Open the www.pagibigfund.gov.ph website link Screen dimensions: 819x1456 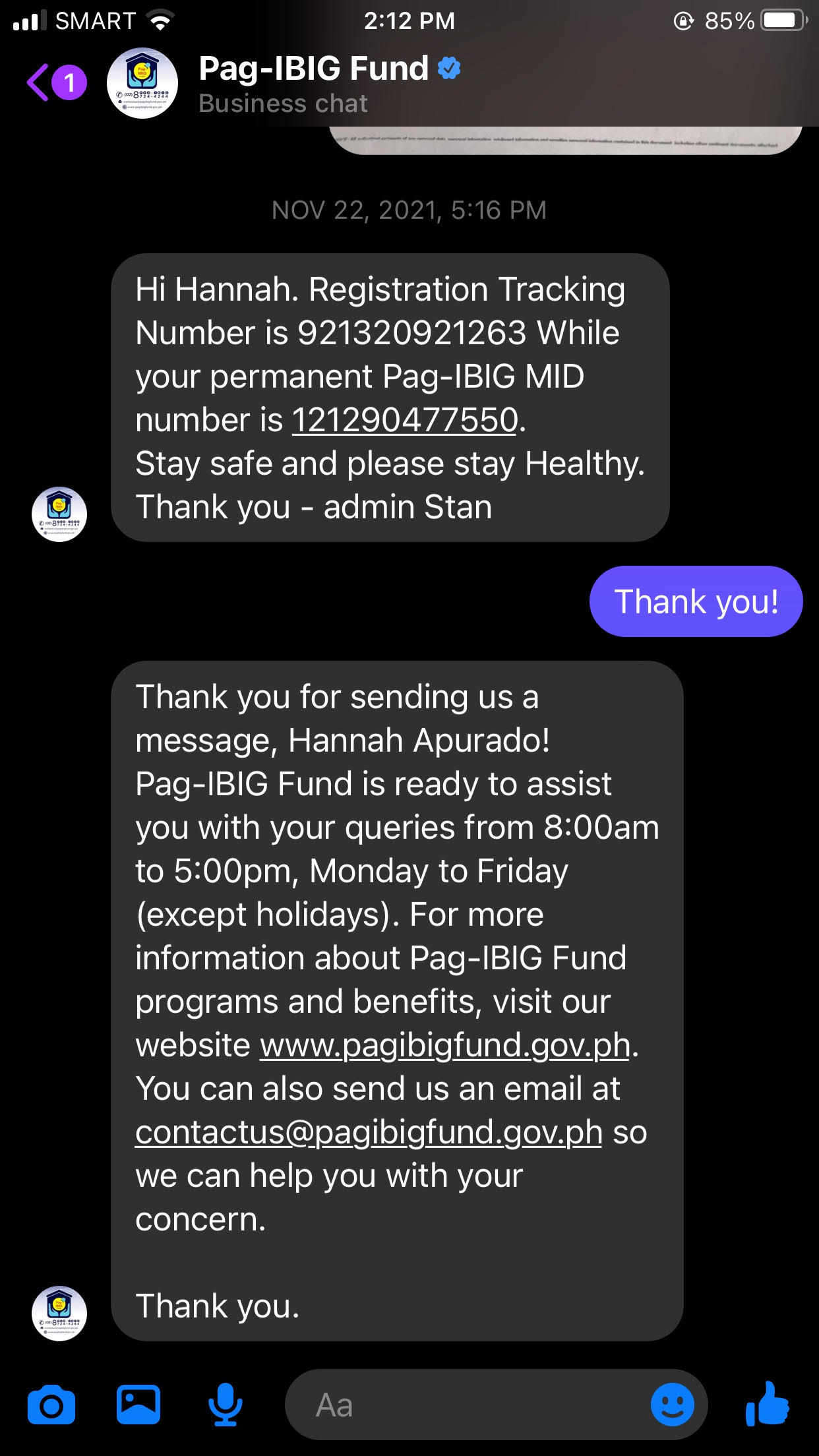[x=445, y=1045]
